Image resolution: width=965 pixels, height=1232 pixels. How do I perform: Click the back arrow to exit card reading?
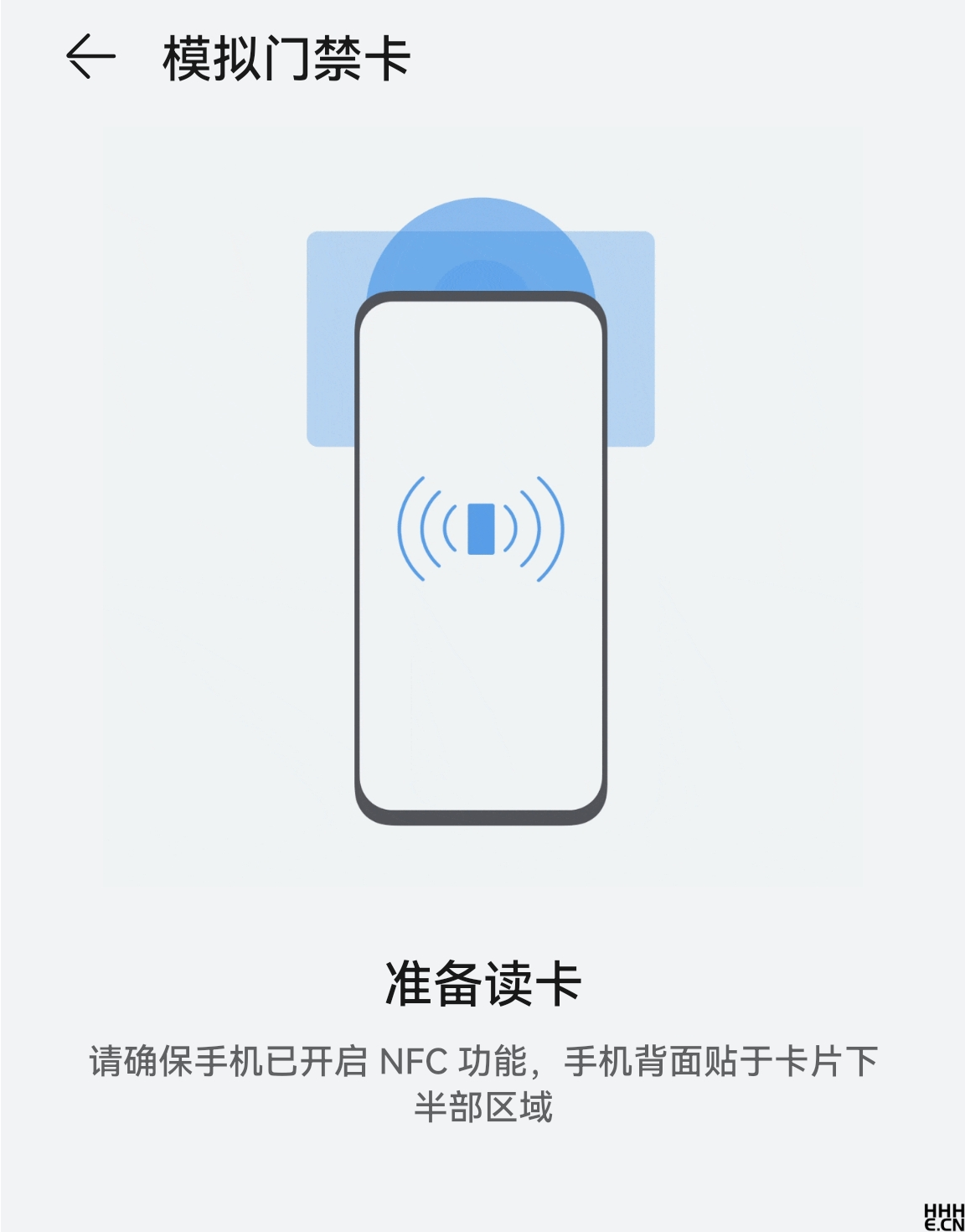pos(90,54)
